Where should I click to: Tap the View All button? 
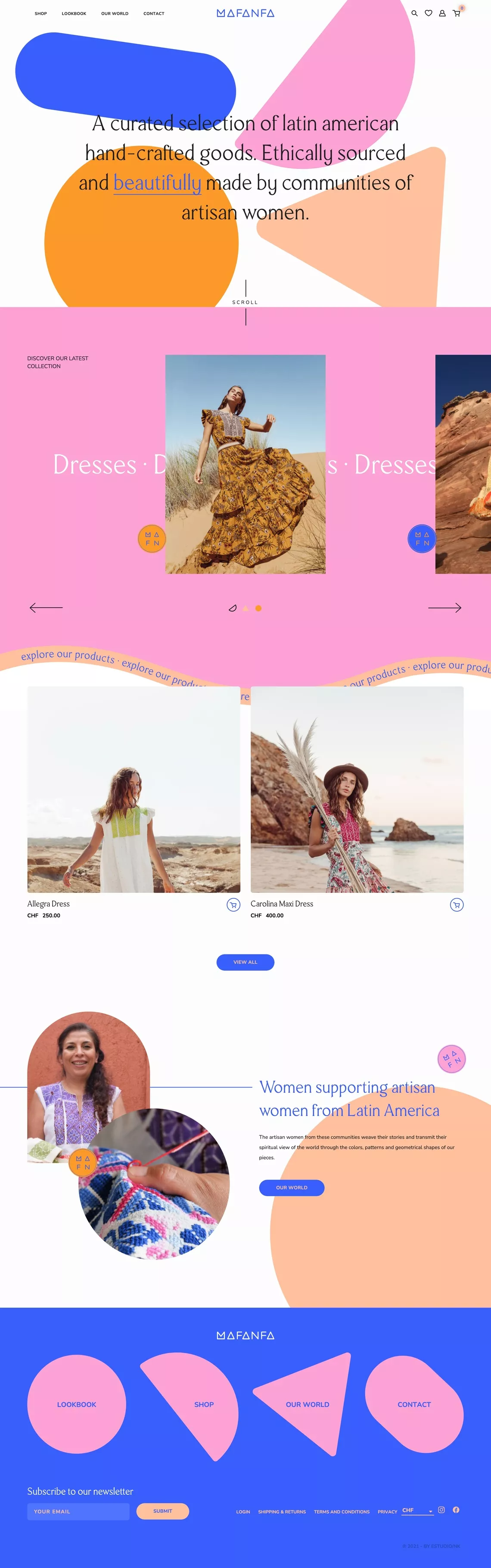[x=245, y=962]
